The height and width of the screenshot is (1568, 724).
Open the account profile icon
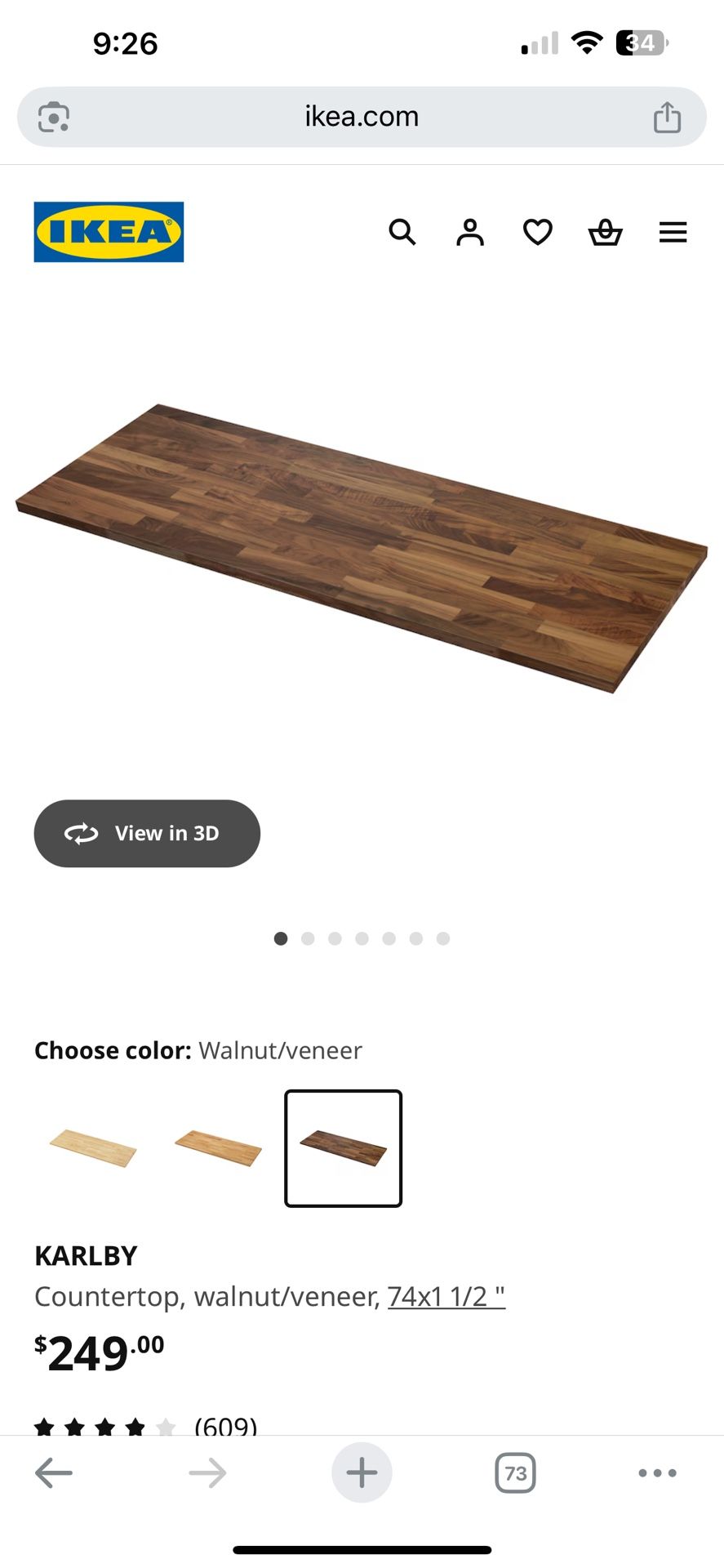469,232
